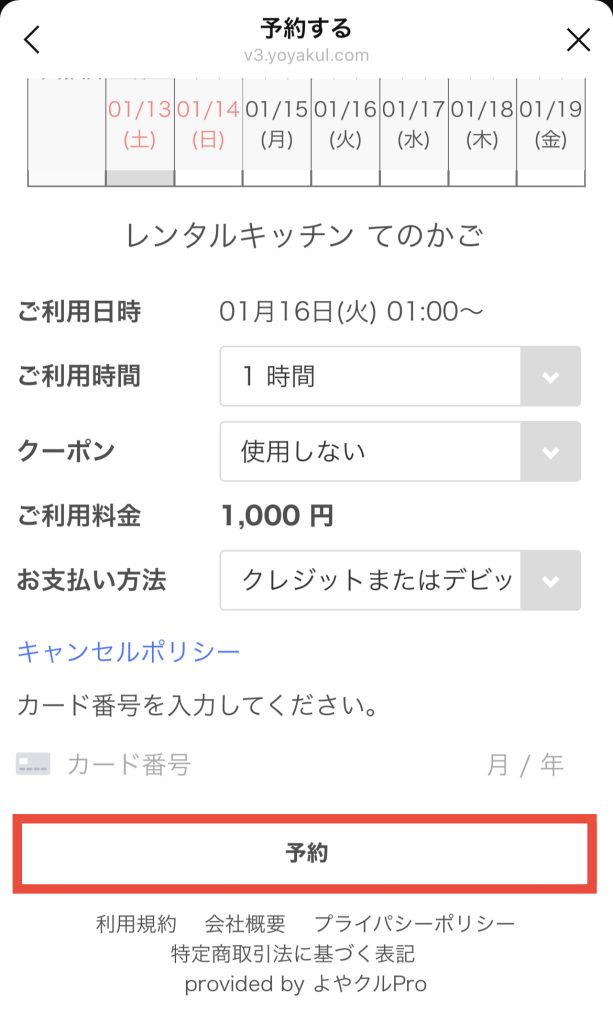Image resolution: width=613 pixels, height=1024 pixels.
Task: Focus the 月 / 年 expiry date field
Action: pyautogui.click(x=525, y=765)
